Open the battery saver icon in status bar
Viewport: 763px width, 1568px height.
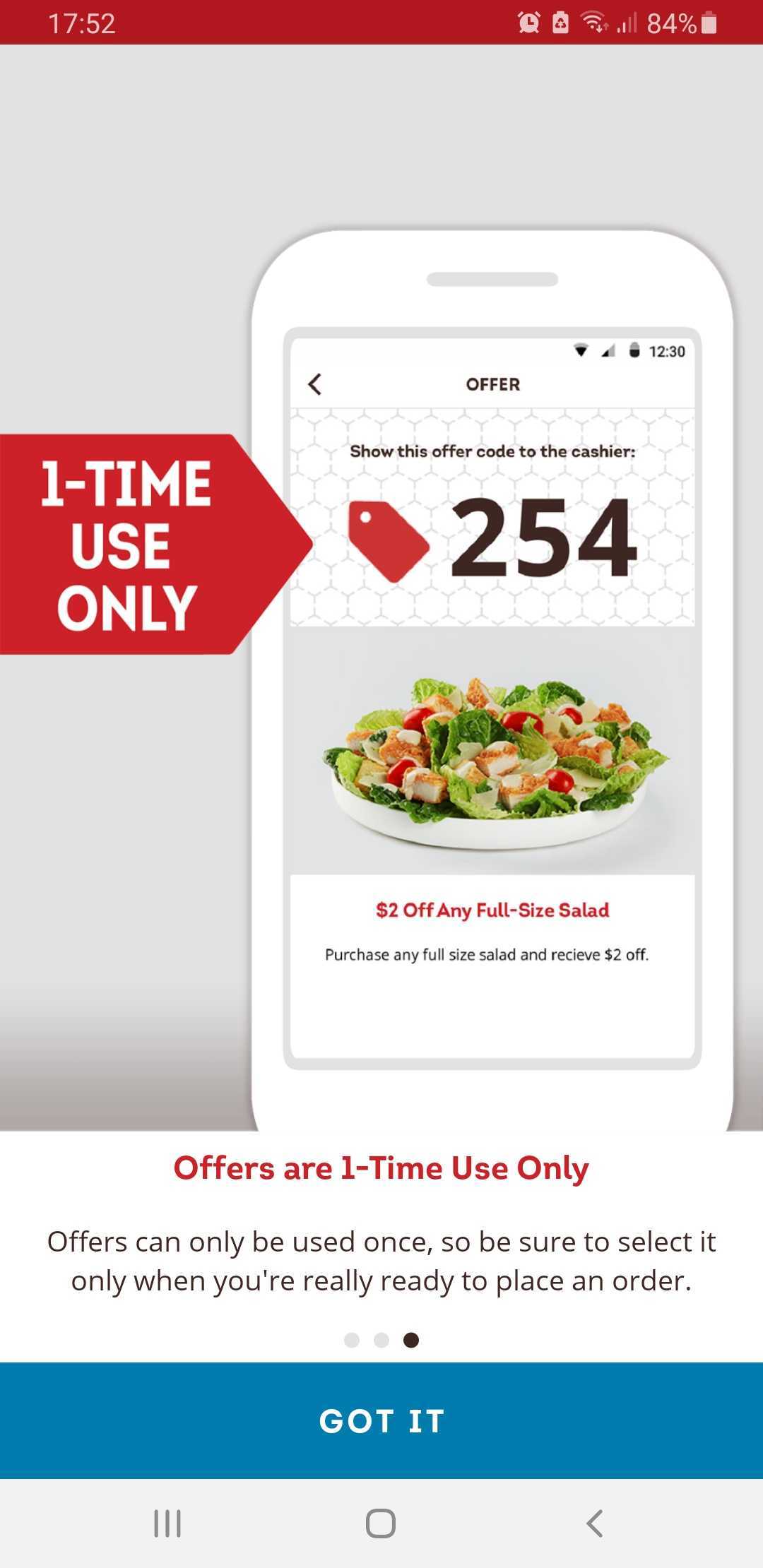560,23
